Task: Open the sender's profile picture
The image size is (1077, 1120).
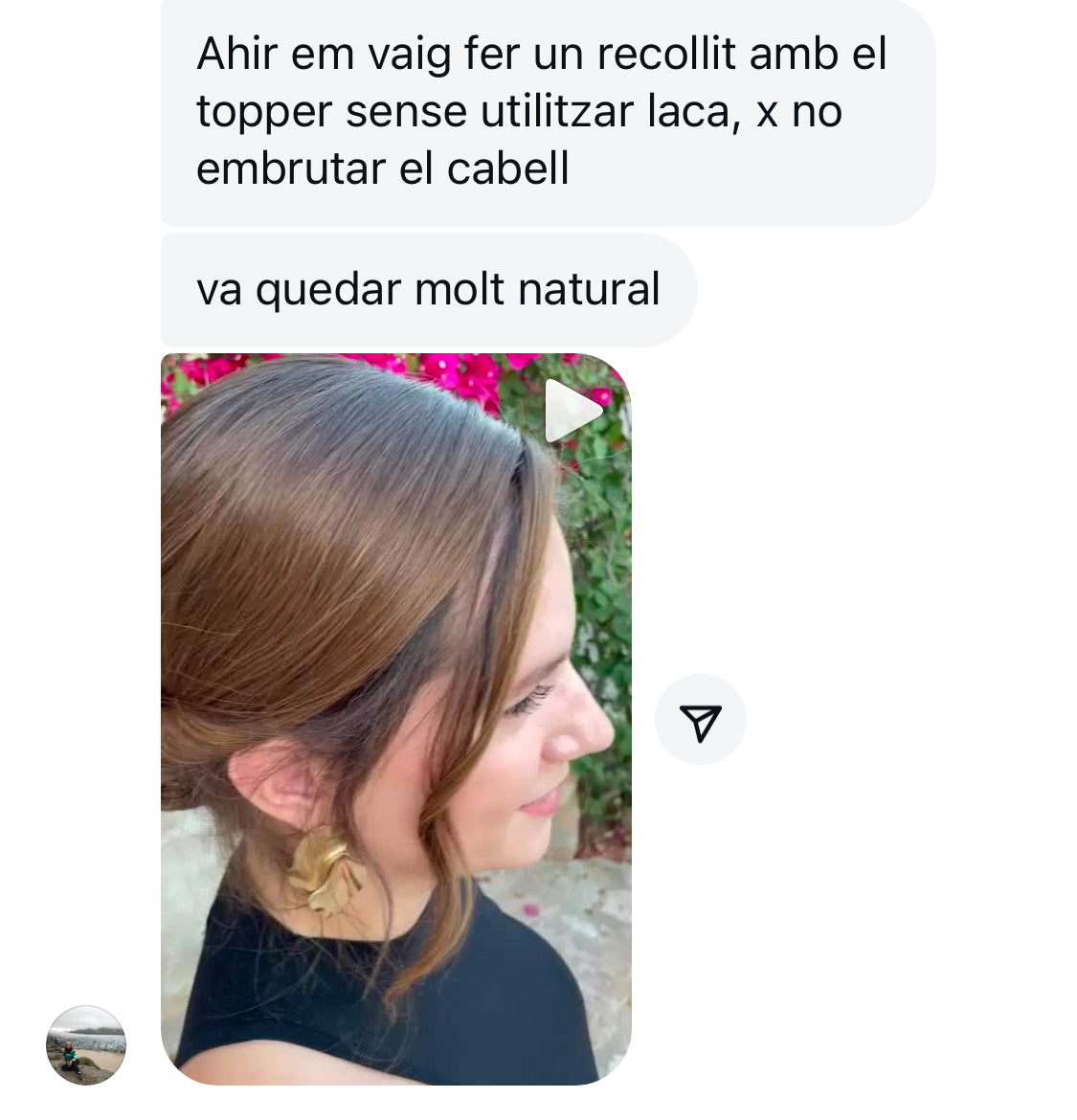Action: [x=86, y=1045]
